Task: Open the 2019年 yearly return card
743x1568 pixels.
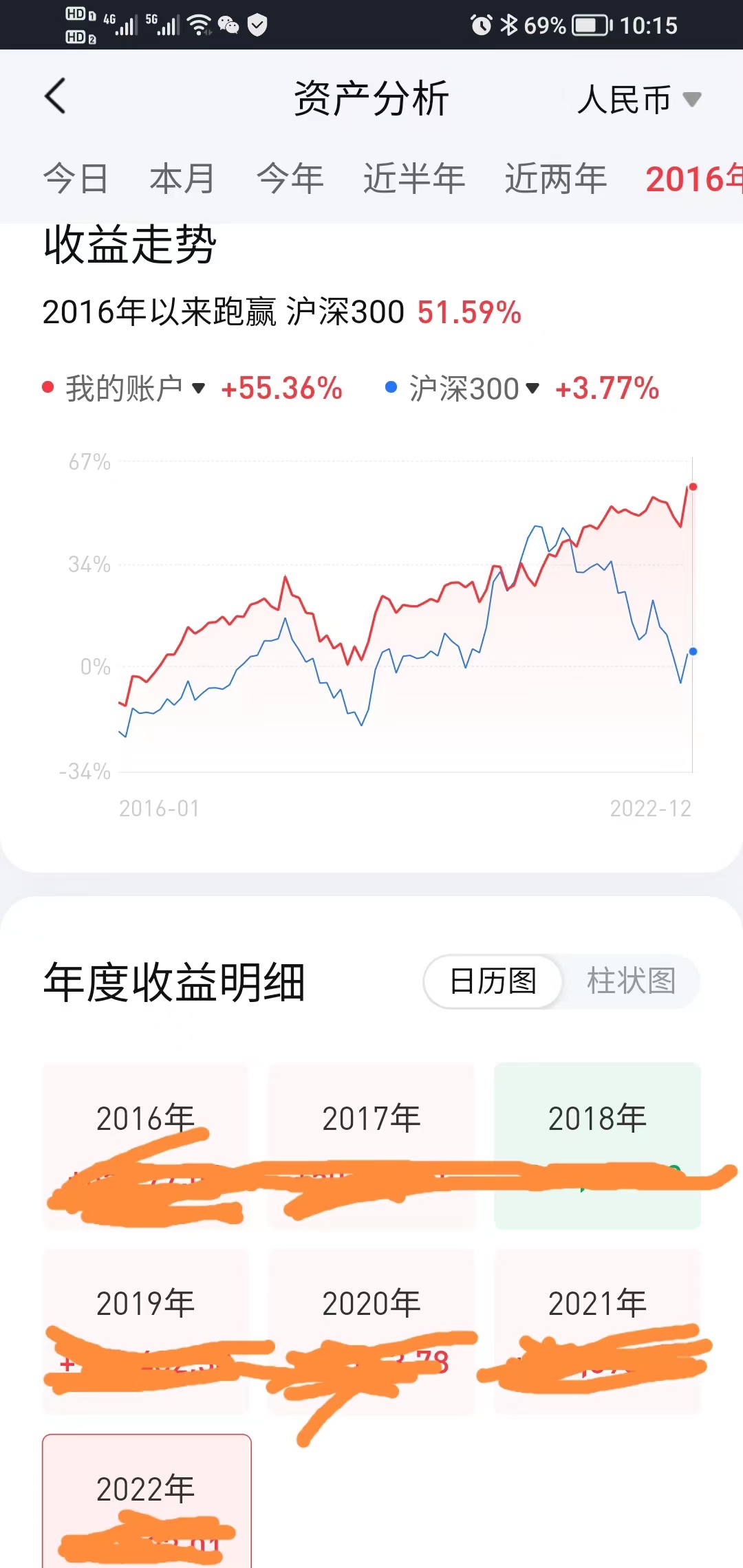Action: (145, 1331)
